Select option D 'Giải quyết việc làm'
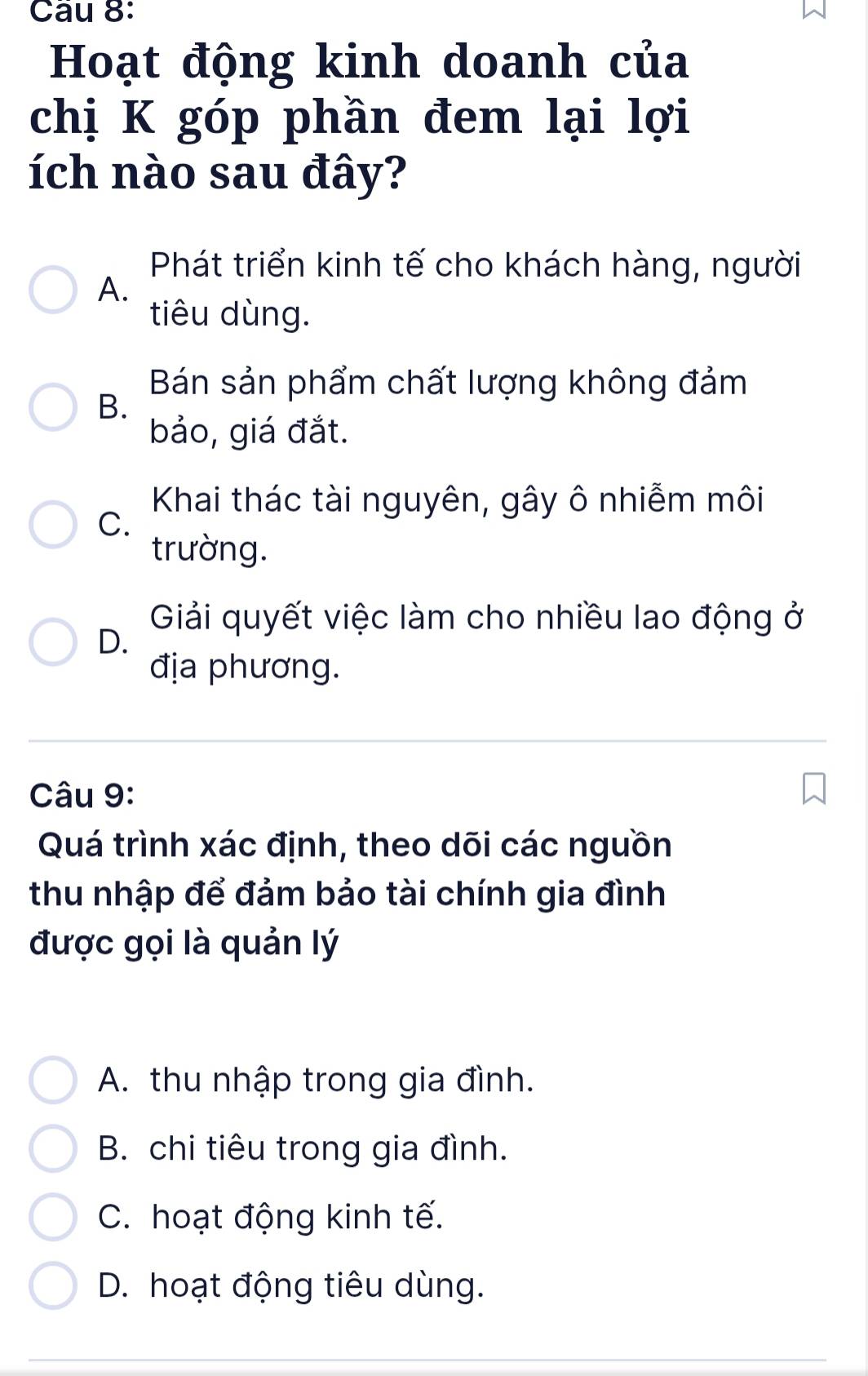Viewport: 868px width, 1376px height. coord(53,641)
